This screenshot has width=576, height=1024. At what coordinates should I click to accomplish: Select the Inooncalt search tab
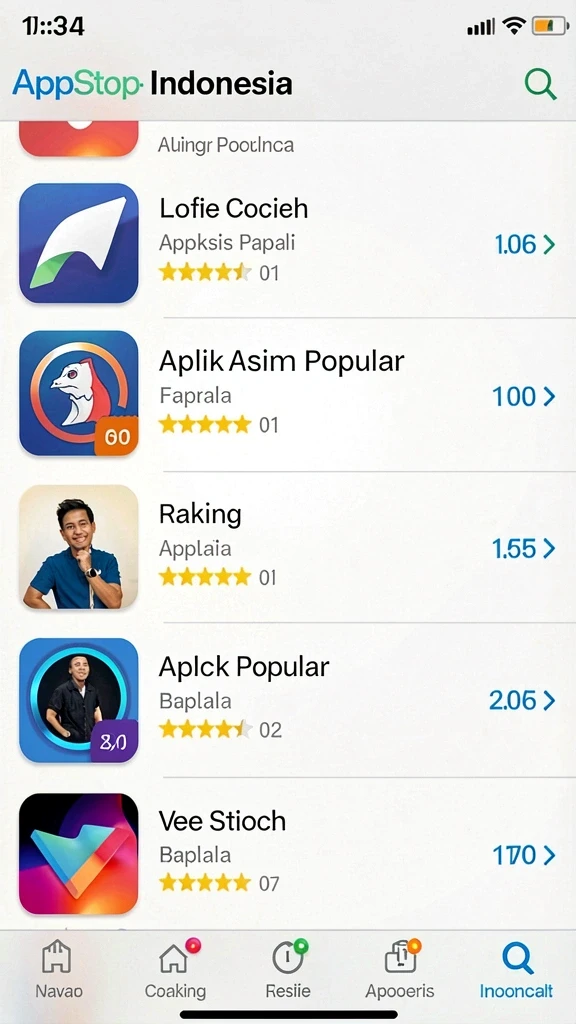tap(516, 970)
